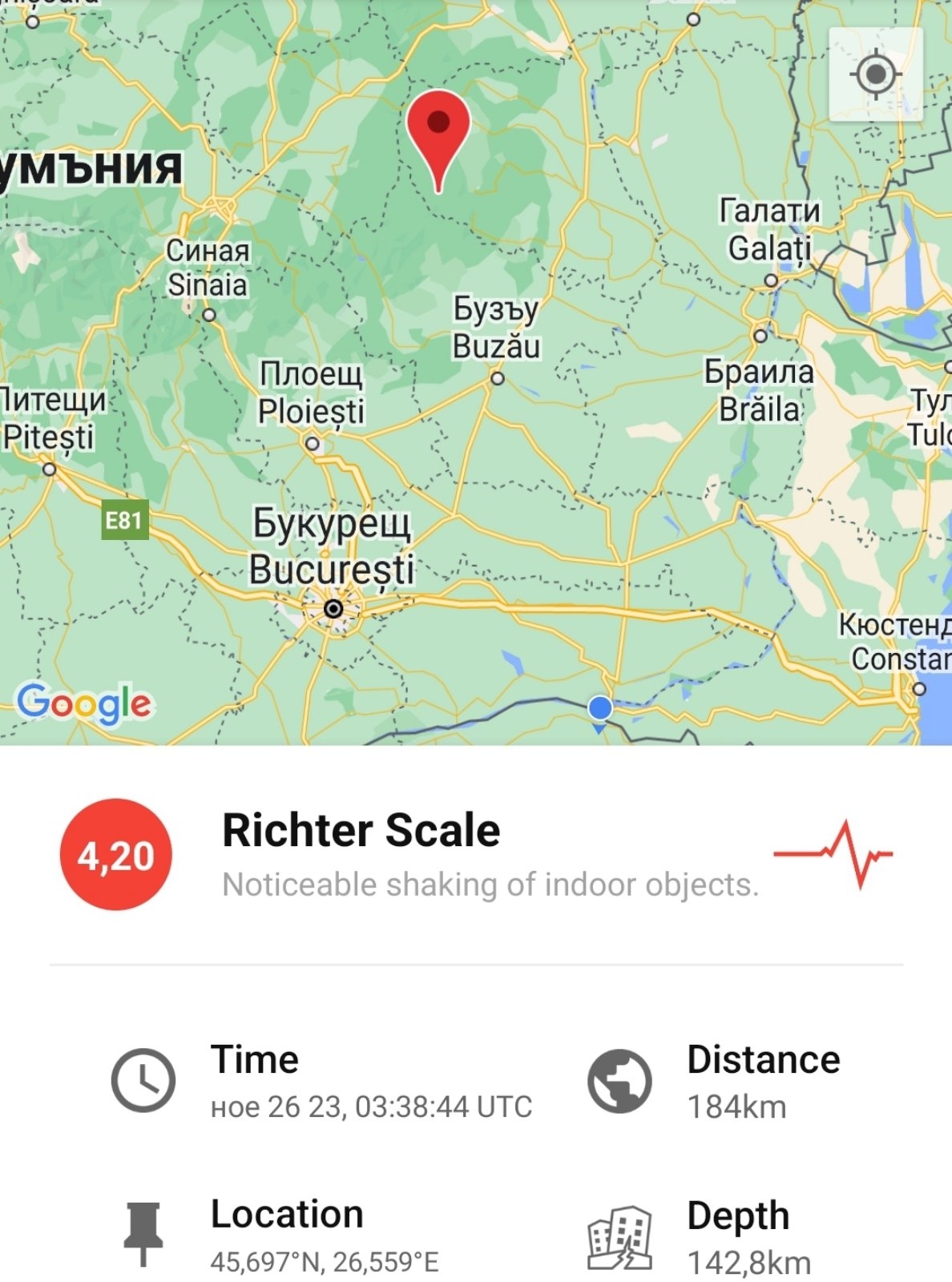Viewport: 952px width, 1282px height.
Task: Tap the red epicenter marker on map
Action: 438,132
